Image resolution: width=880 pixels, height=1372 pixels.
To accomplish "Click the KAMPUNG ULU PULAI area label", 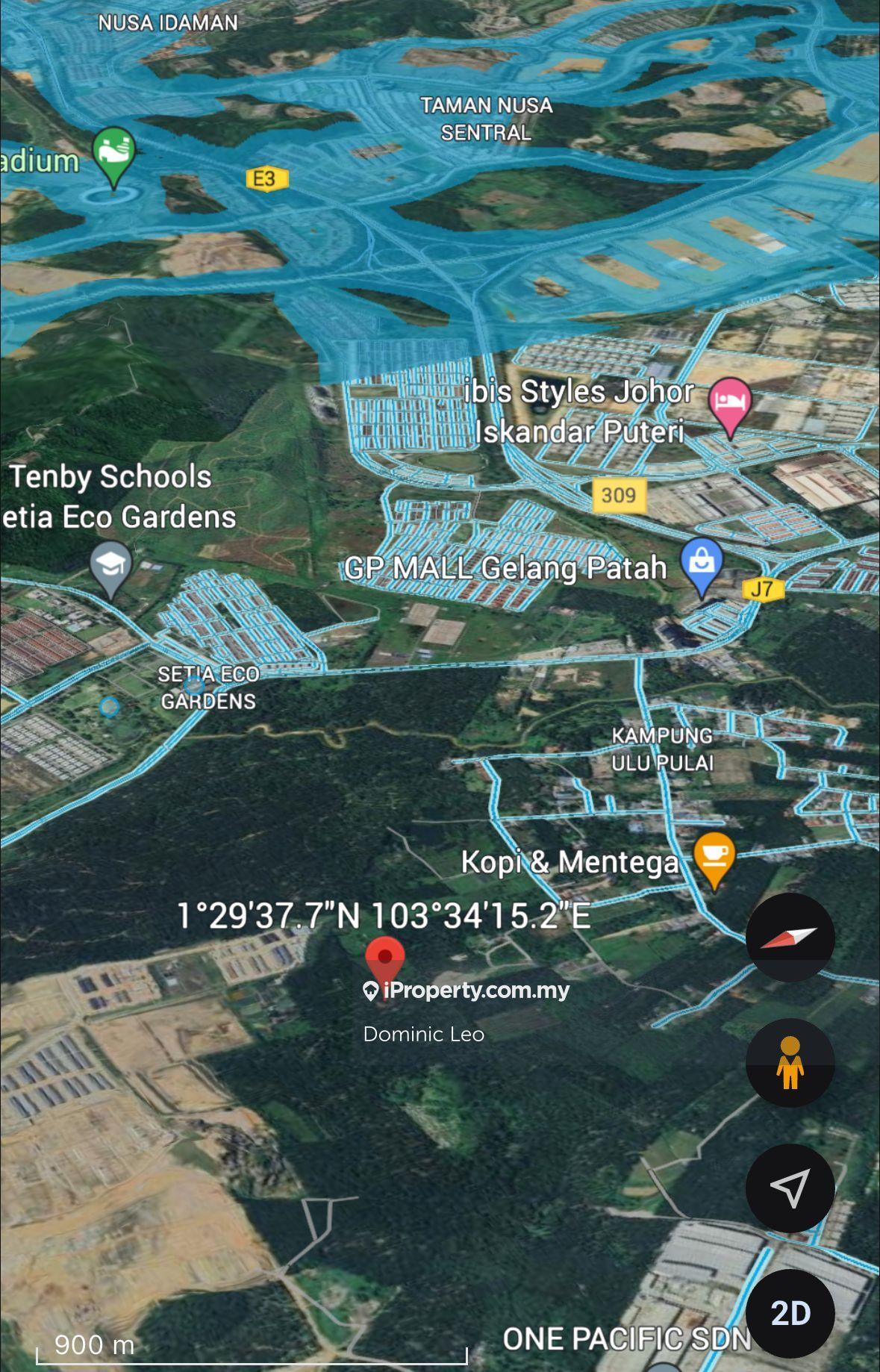I will [x=664, y=749].
